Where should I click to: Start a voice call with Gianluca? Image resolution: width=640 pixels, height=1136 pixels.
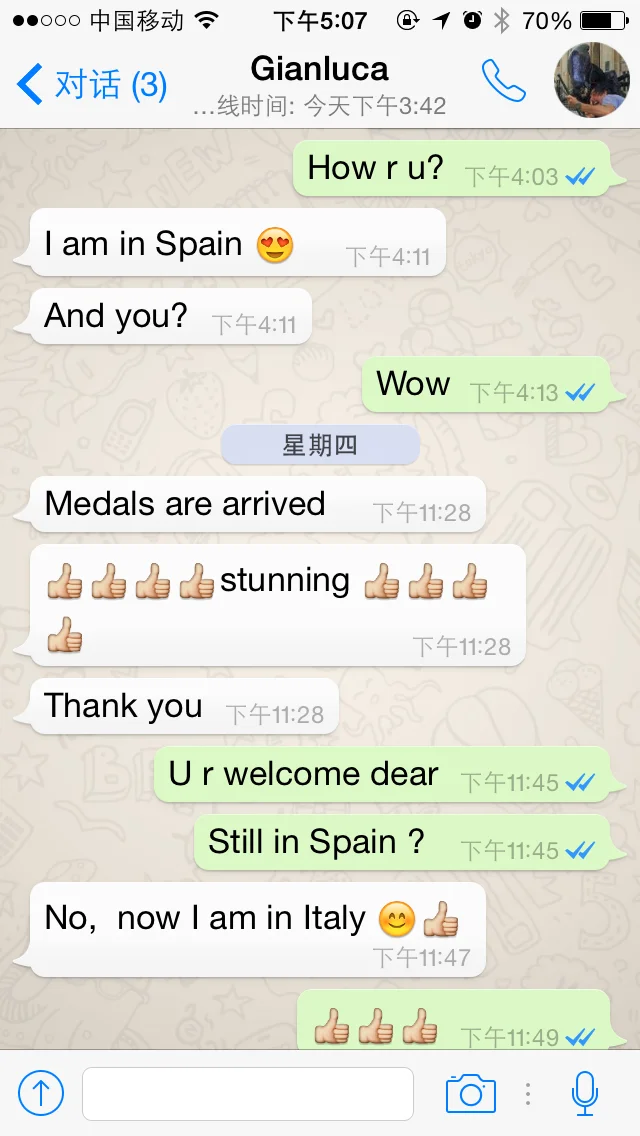tap(504, 80)
